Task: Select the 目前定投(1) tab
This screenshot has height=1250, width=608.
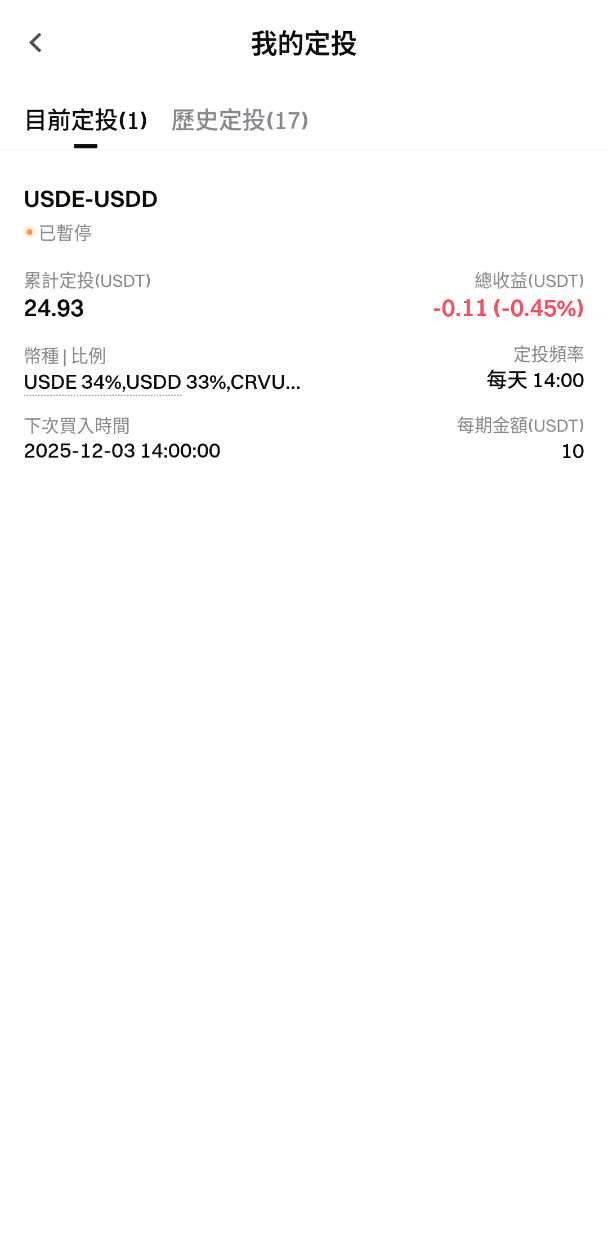Action: (86, 121)
